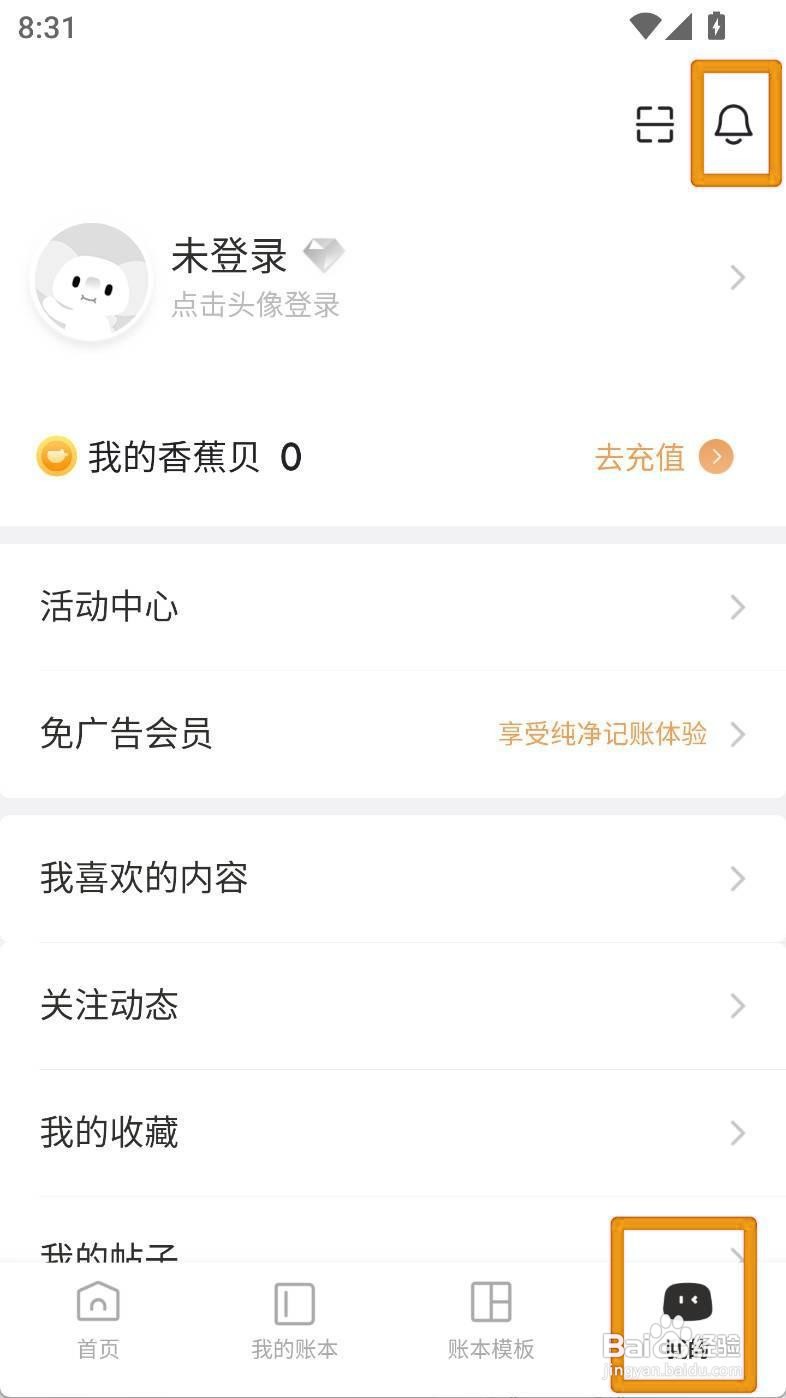
Task: Tap 去充值 to recharge banana shells
Action: tap(662, 457)
